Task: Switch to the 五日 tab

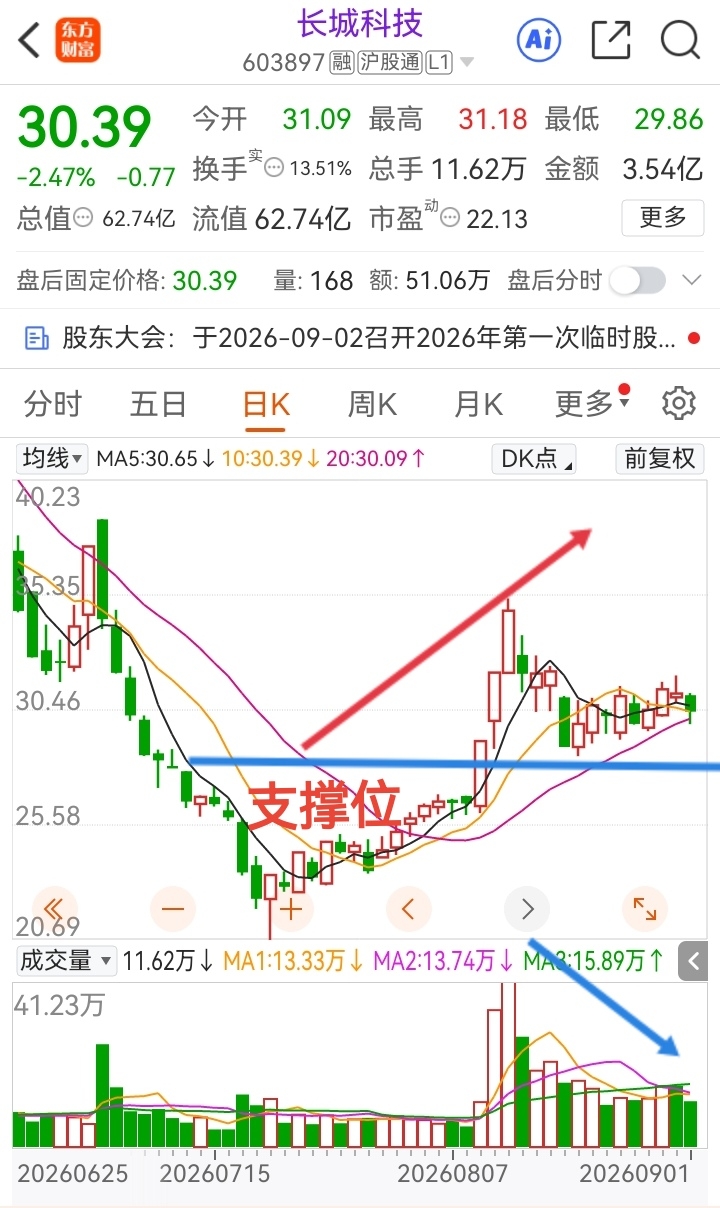Action: tap(158, 405)
